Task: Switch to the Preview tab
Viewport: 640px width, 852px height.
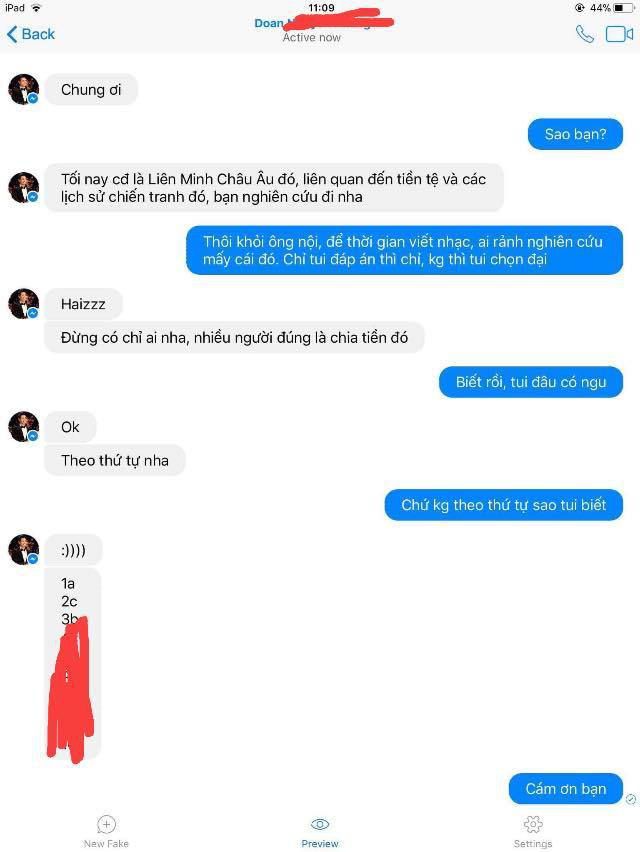Action: pyautogui.click(x=320, y=831)
